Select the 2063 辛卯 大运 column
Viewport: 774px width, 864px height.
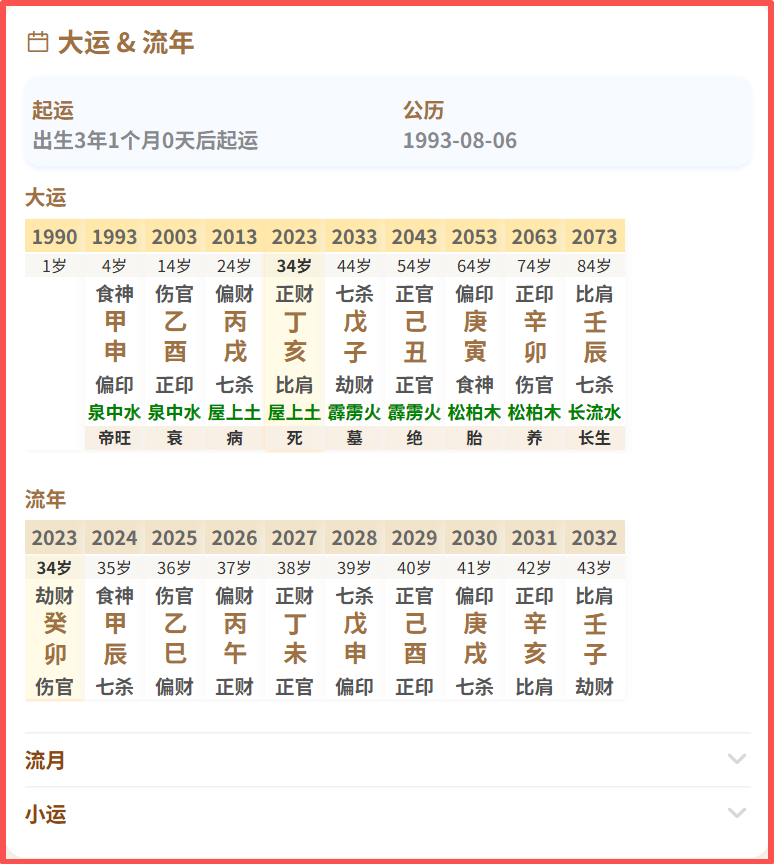point(535,337)
